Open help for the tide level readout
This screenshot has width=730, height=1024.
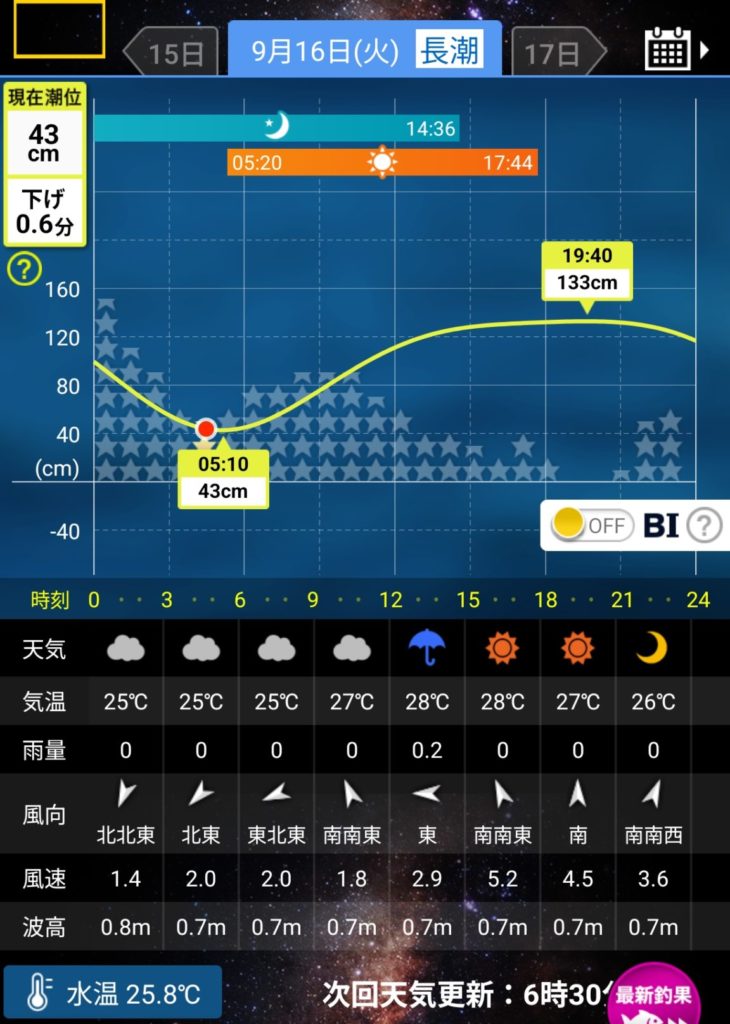tap(23, 268)
